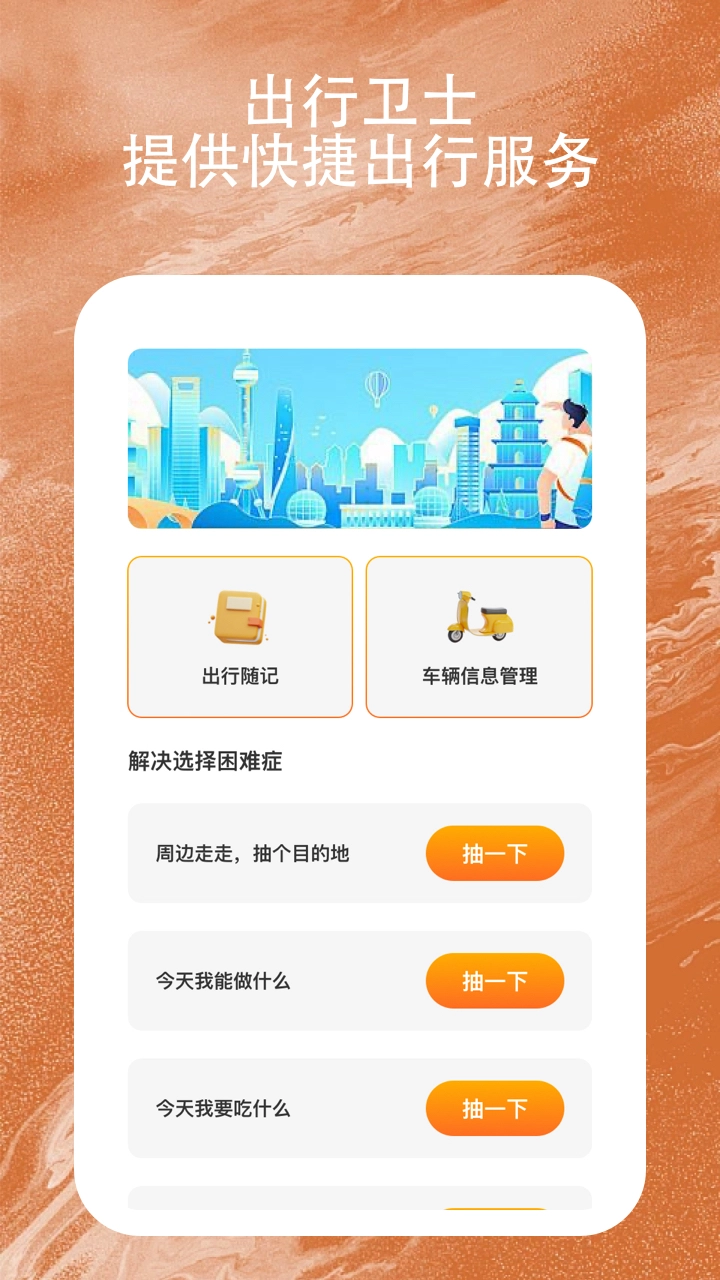This screenshot has height=1280, width=720.
Task: Click the hot air balloon in the banner
Action: click(380, 385)
